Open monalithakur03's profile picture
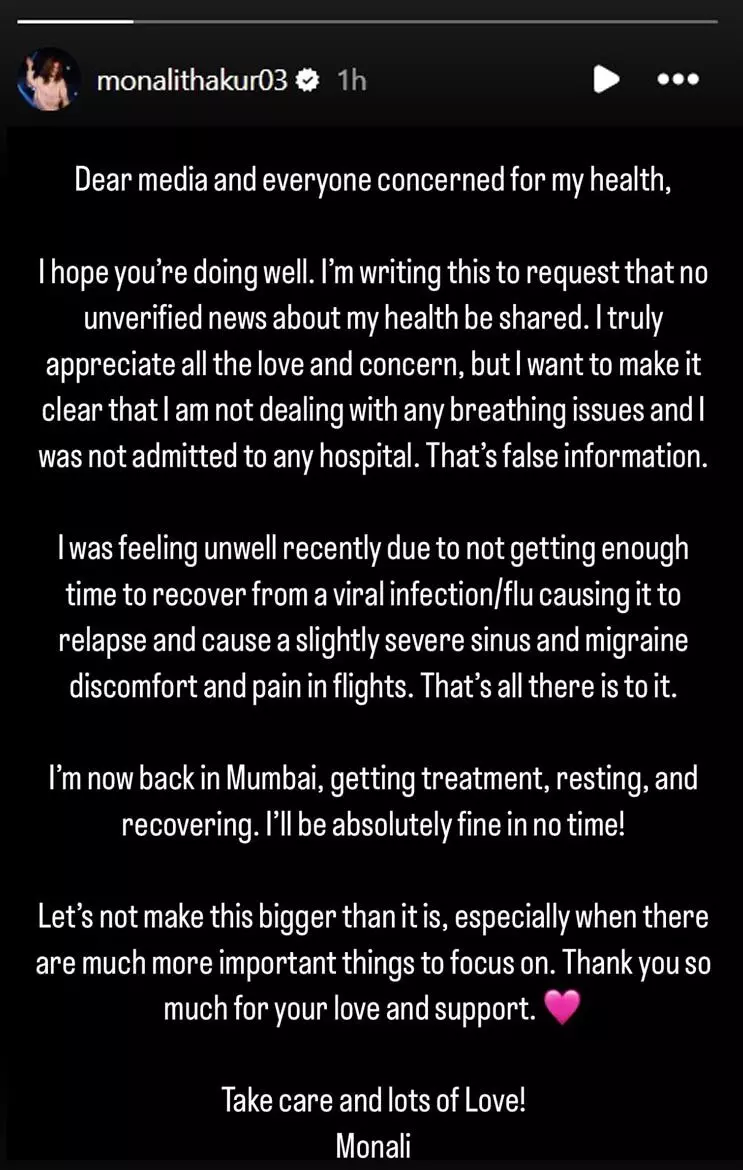The height and width of the screenshot is (1170, 743). 47,79
